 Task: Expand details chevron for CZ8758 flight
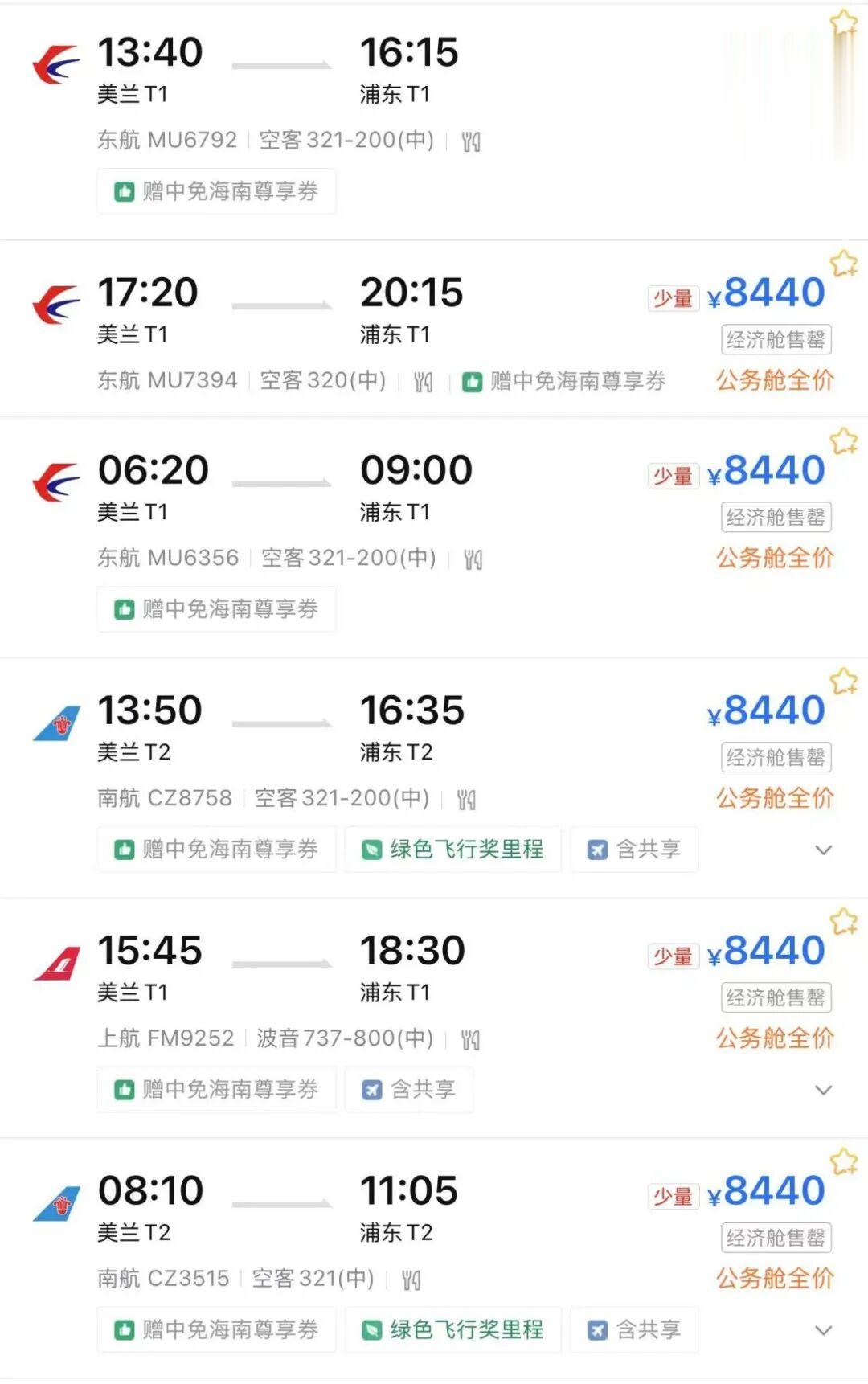(x=824, y=850)
